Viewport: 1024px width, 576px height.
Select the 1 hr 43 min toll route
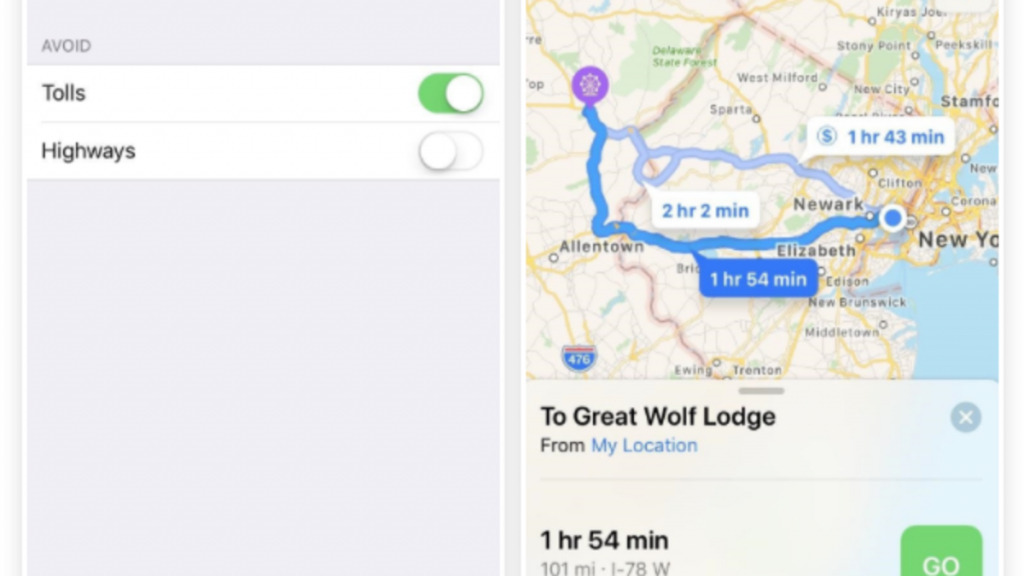tap(882, 137)
